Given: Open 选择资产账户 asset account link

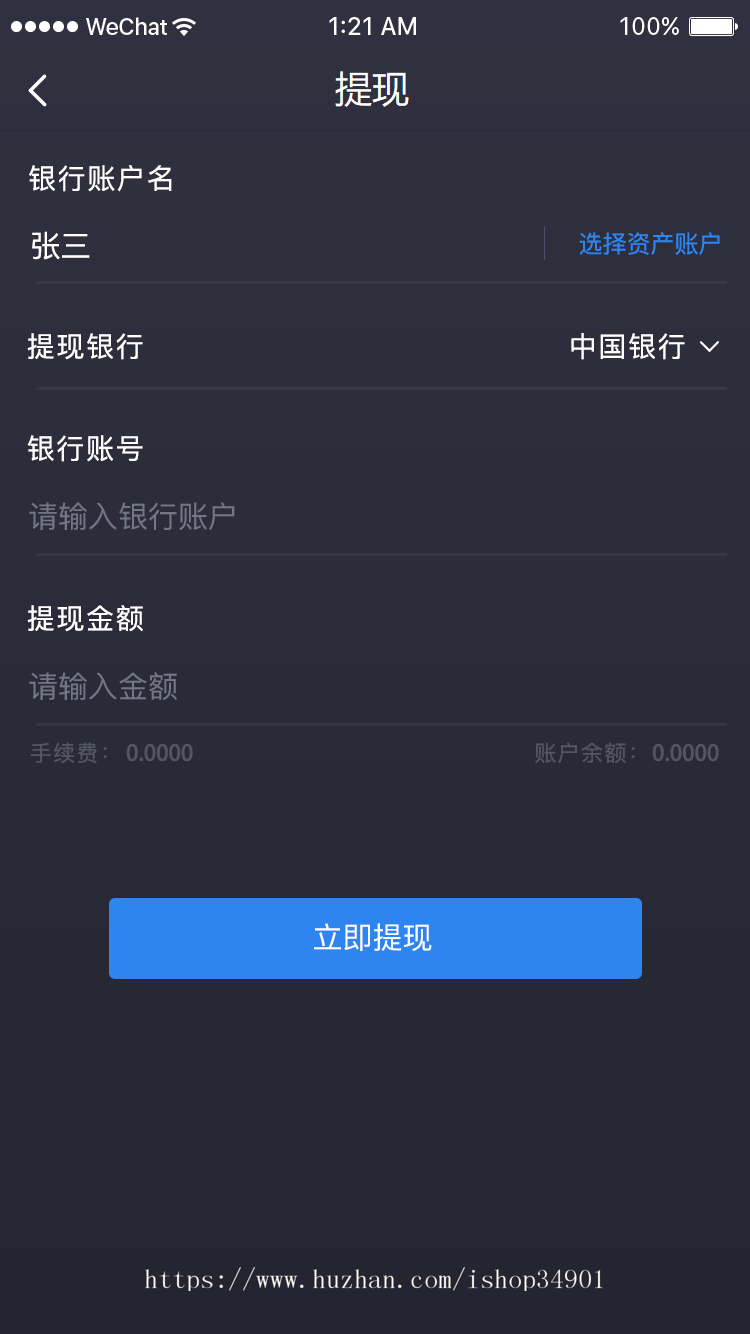Looking at the screenshot, I should coord(649,243).
